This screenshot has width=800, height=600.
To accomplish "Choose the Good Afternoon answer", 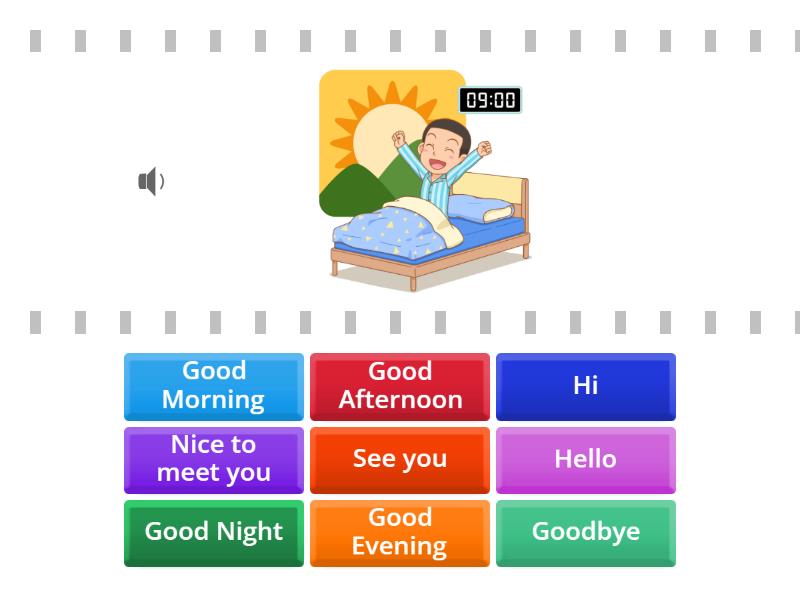I will tap(400, 386).
